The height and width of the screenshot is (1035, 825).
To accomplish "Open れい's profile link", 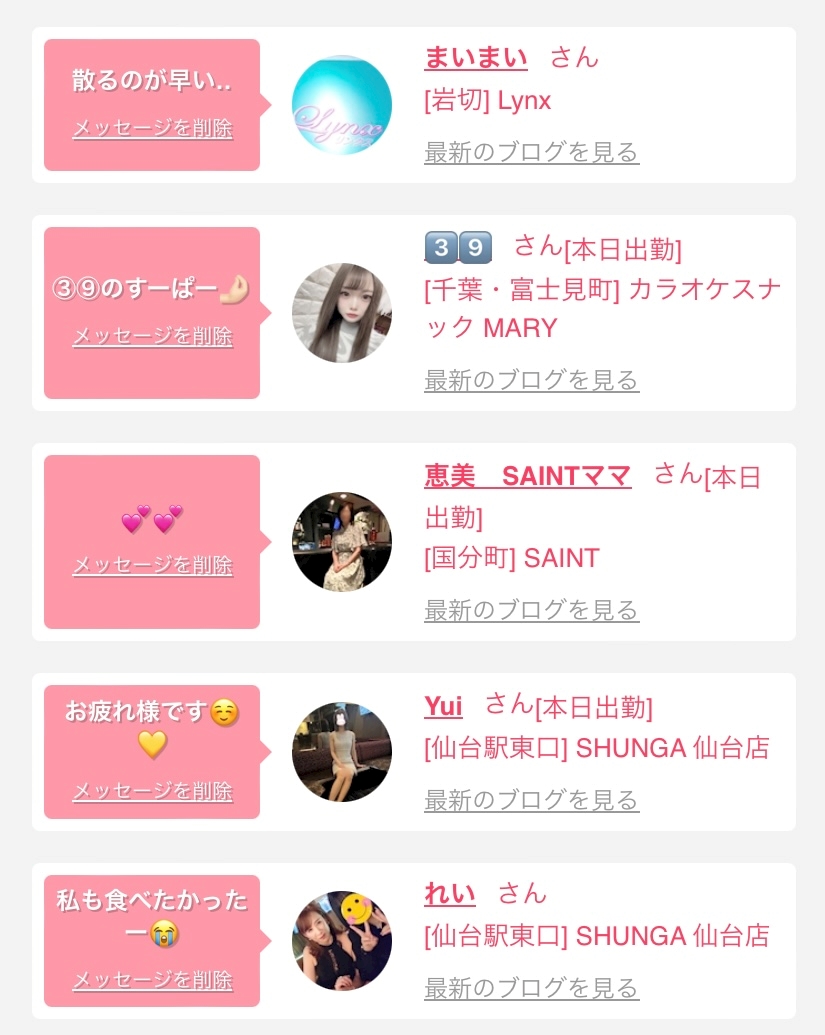I will pyautogui.click(x=449, y=894).
